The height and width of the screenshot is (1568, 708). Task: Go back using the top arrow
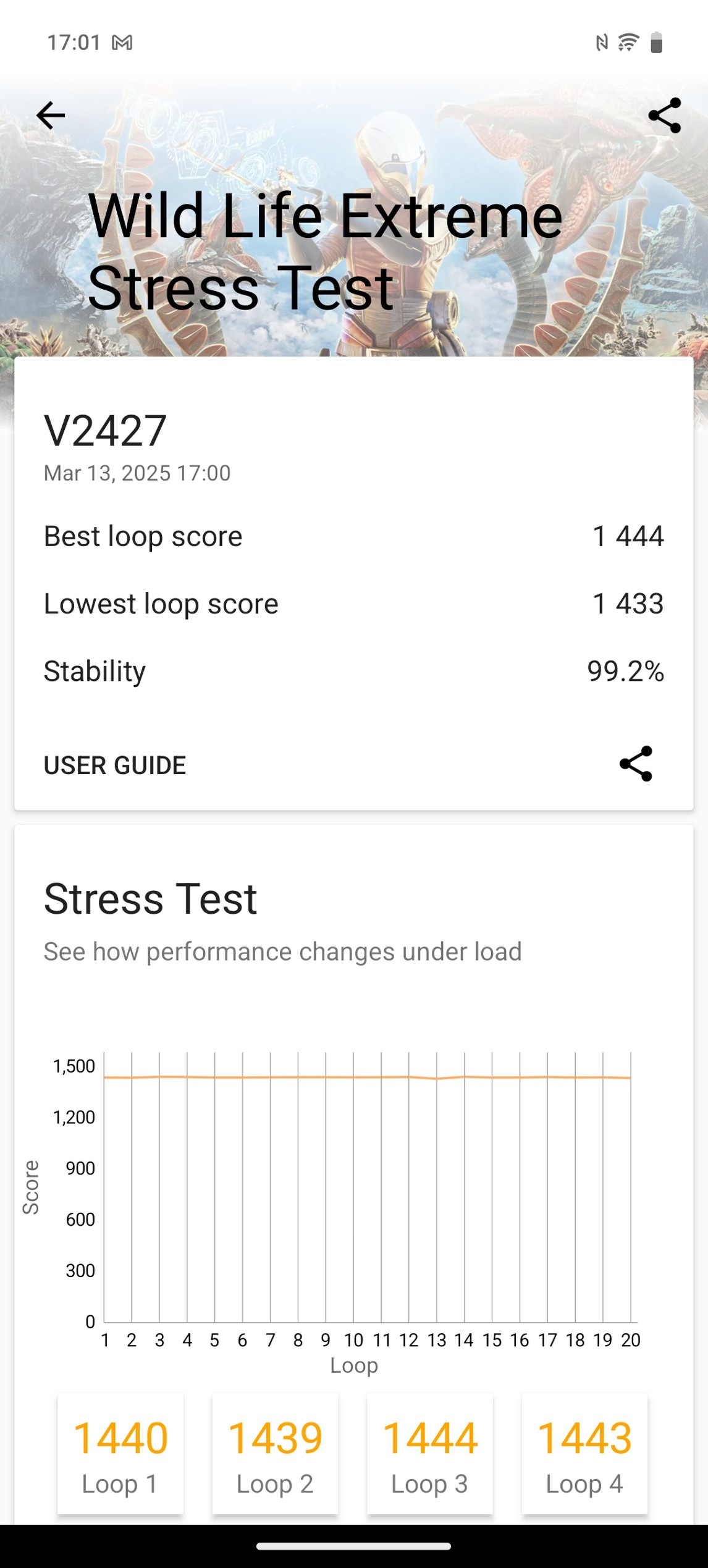(51, 116)
